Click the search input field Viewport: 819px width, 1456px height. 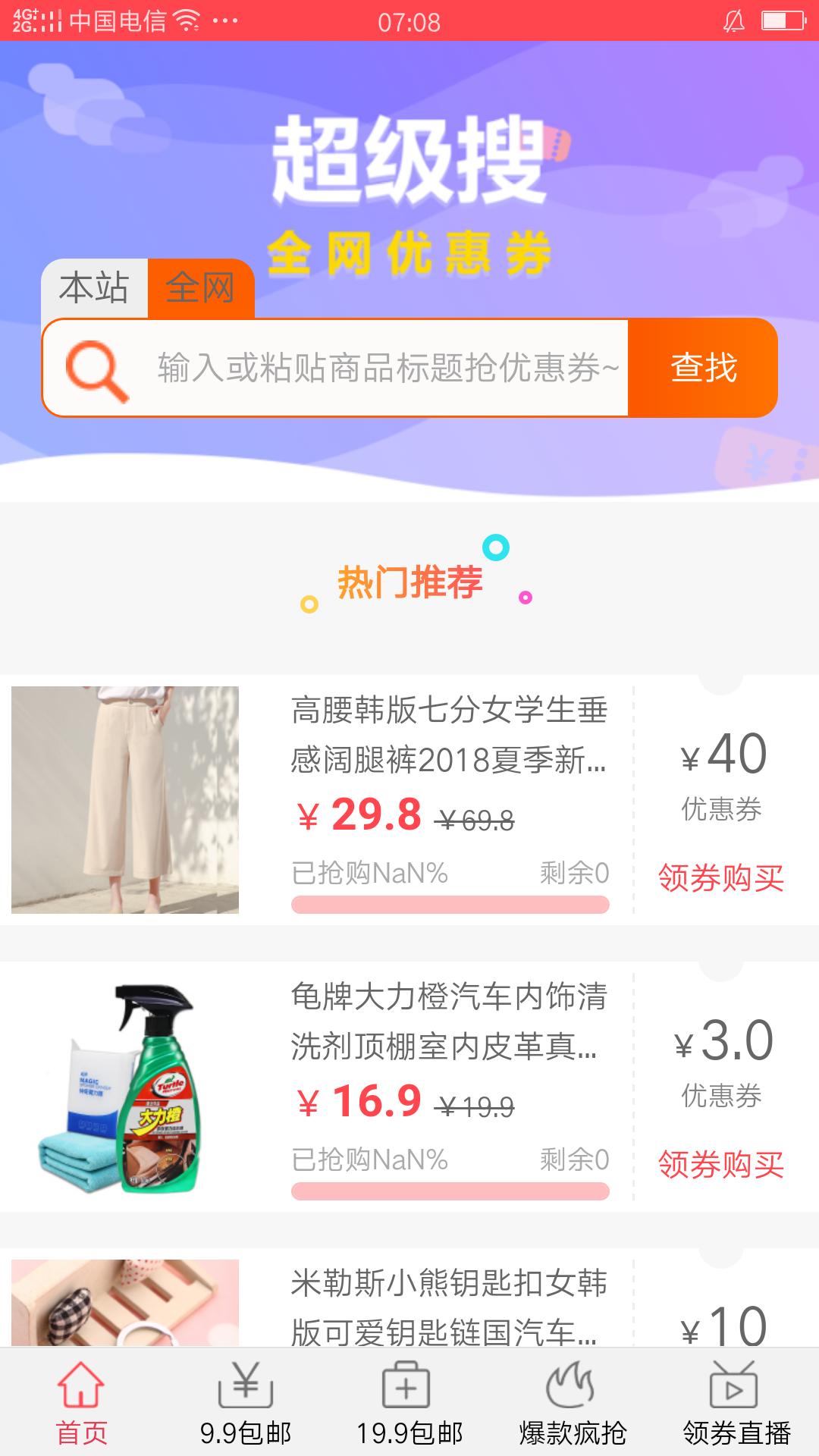379,369
